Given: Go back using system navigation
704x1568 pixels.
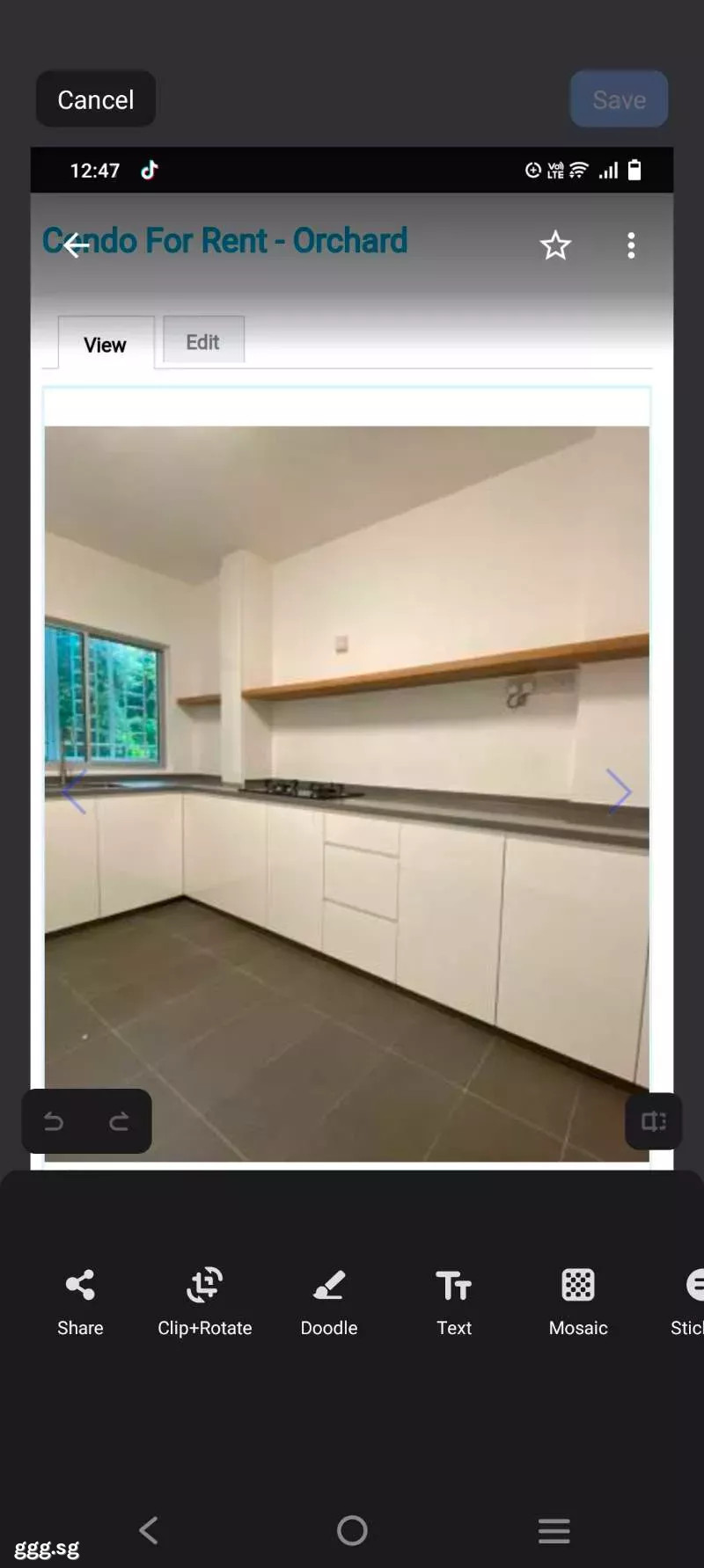Looking at the screenshot, I should point(149,1530).
